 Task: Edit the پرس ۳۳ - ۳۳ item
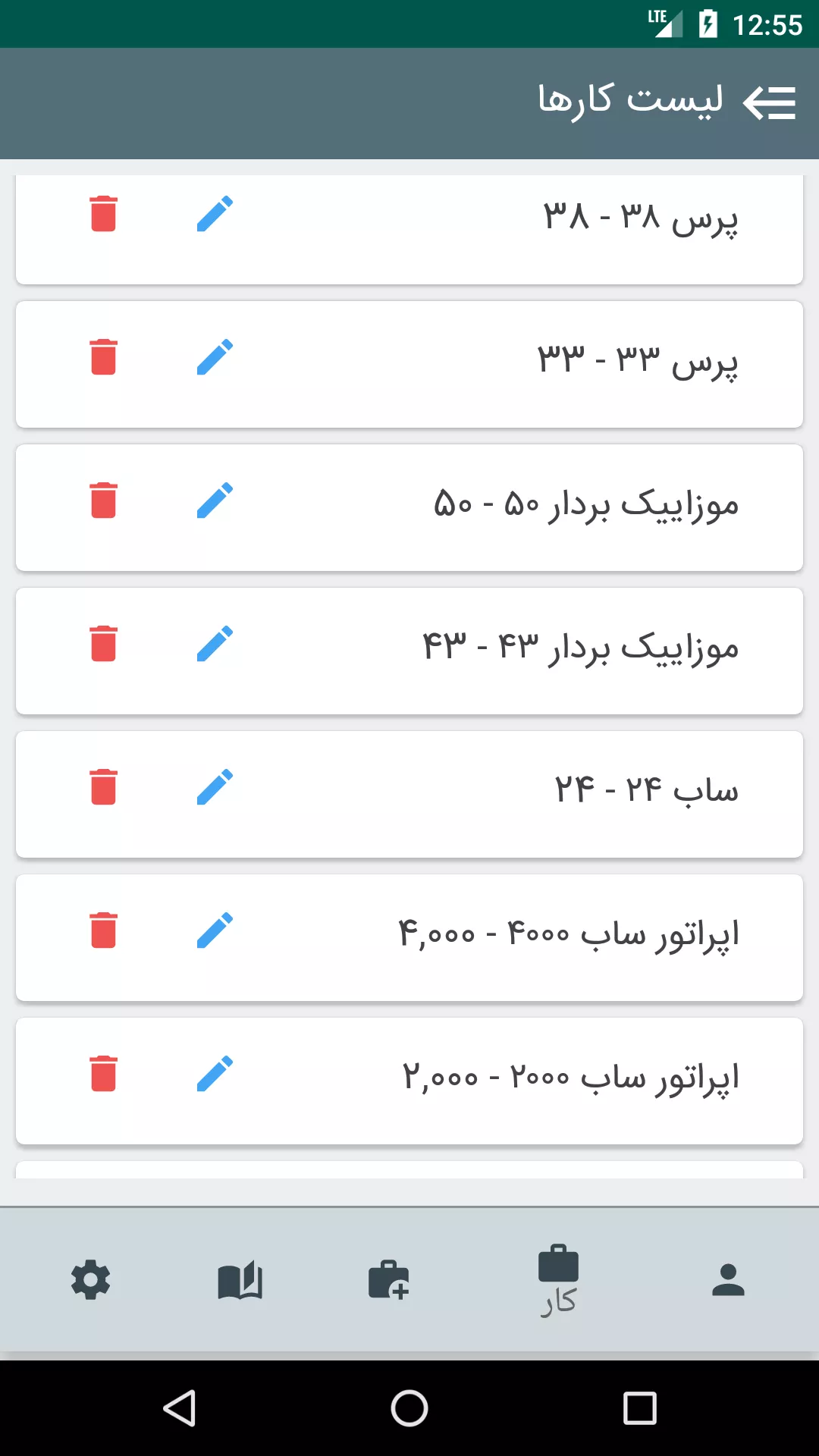pyautogui.click(x=215, y=357)
